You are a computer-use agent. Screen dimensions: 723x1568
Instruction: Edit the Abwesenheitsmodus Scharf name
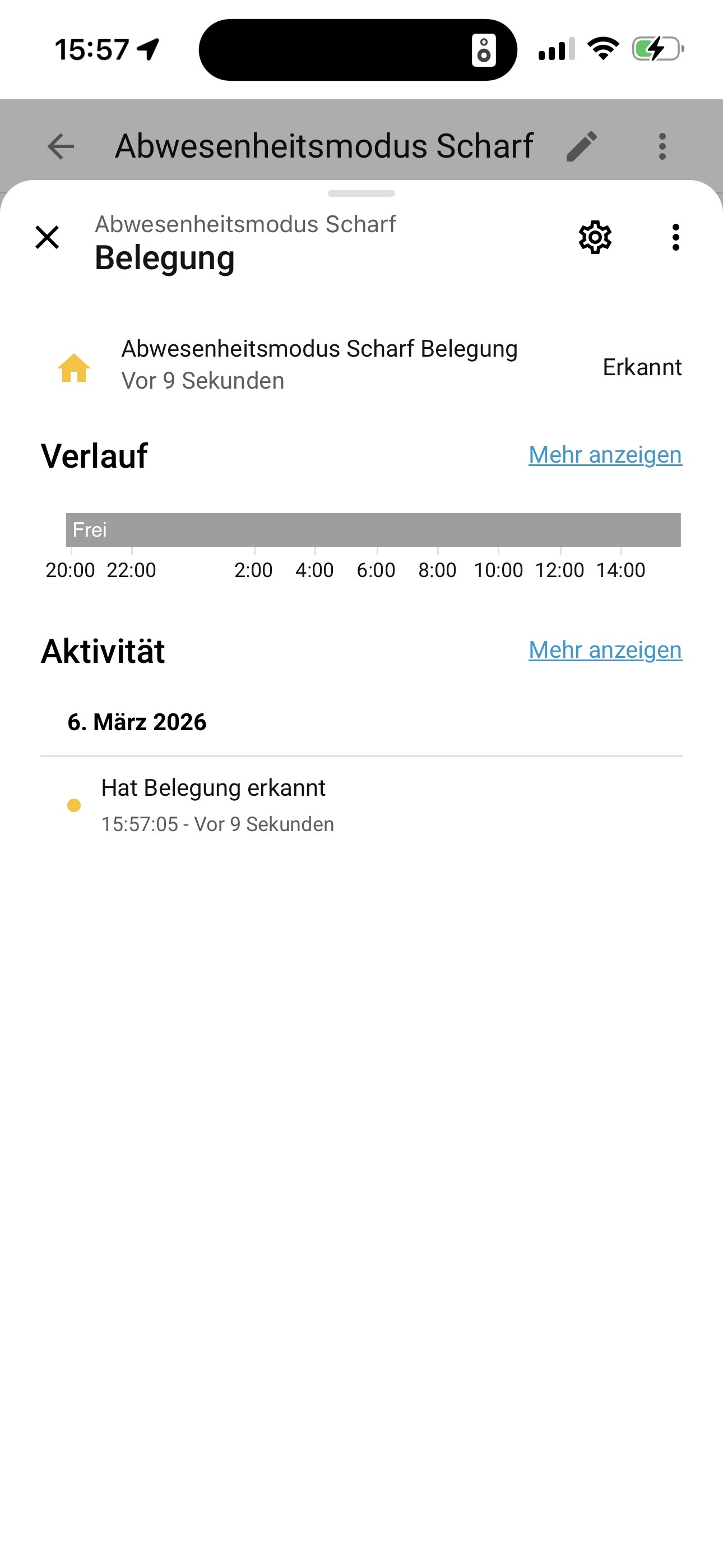(x=582, y=147)
